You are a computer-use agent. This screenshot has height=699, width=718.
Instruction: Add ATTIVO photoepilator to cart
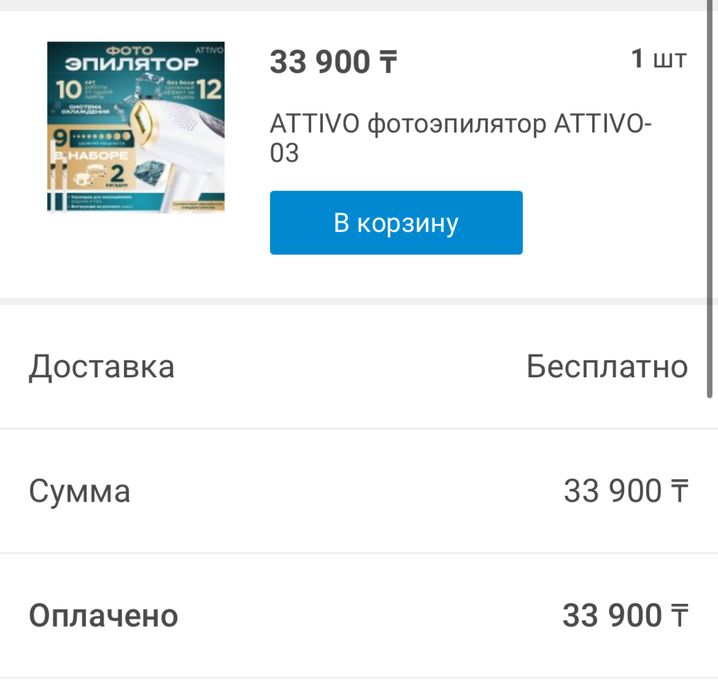point(395,223)
